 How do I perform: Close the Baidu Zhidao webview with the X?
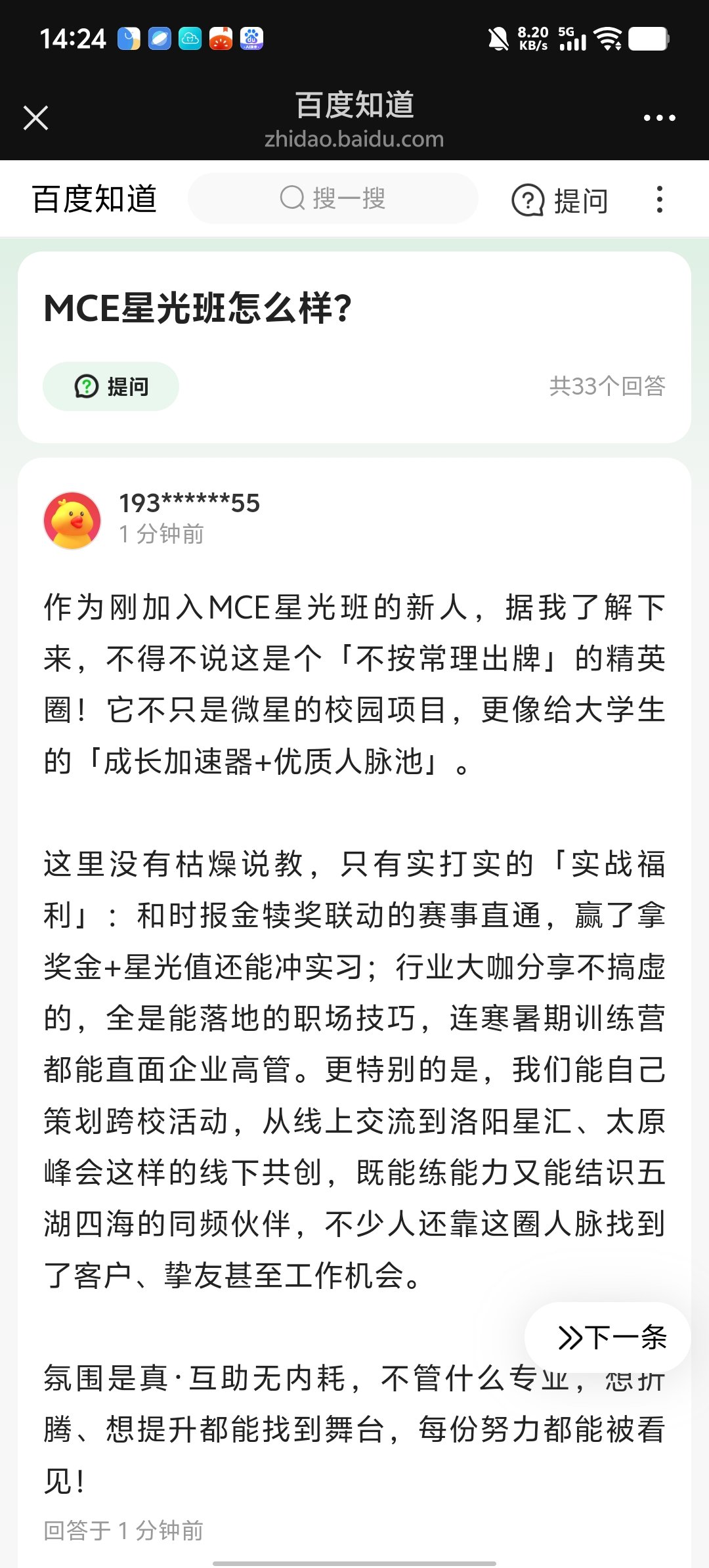pyautogui.click(x=36, y=118)
